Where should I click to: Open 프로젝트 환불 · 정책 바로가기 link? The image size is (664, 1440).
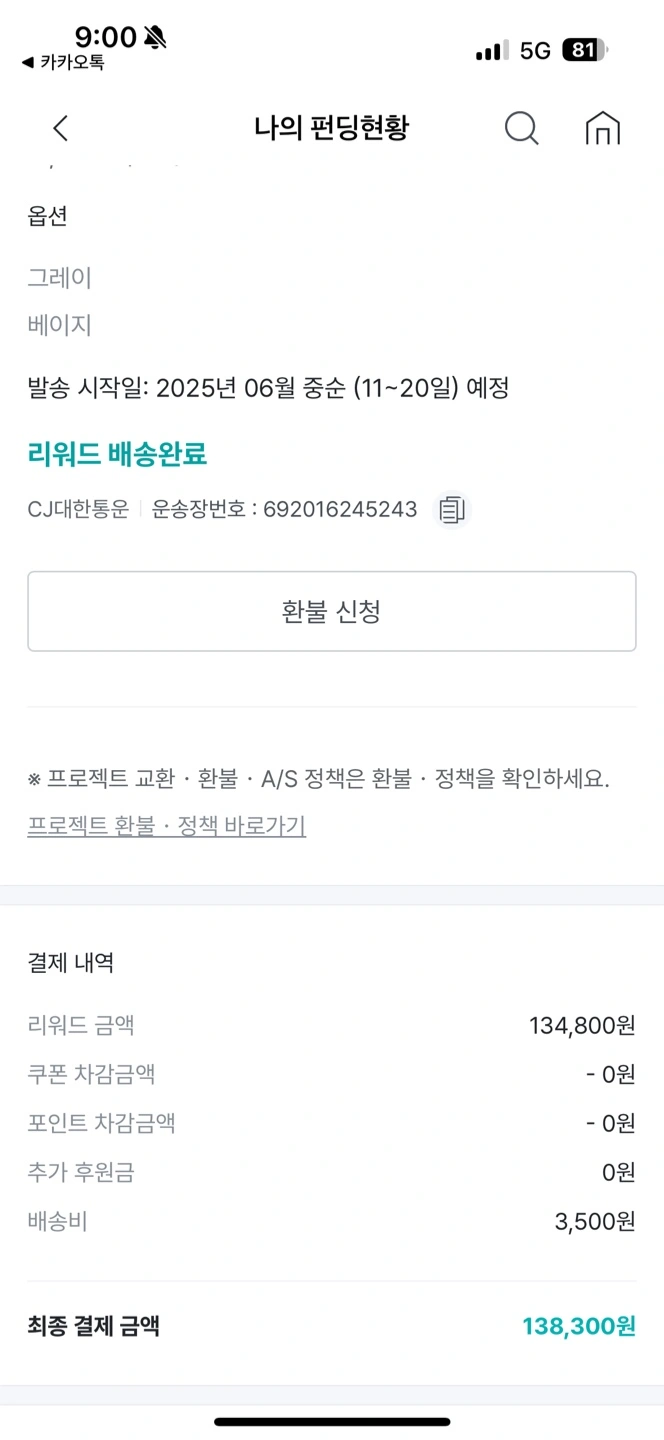[x=166, y=826]
